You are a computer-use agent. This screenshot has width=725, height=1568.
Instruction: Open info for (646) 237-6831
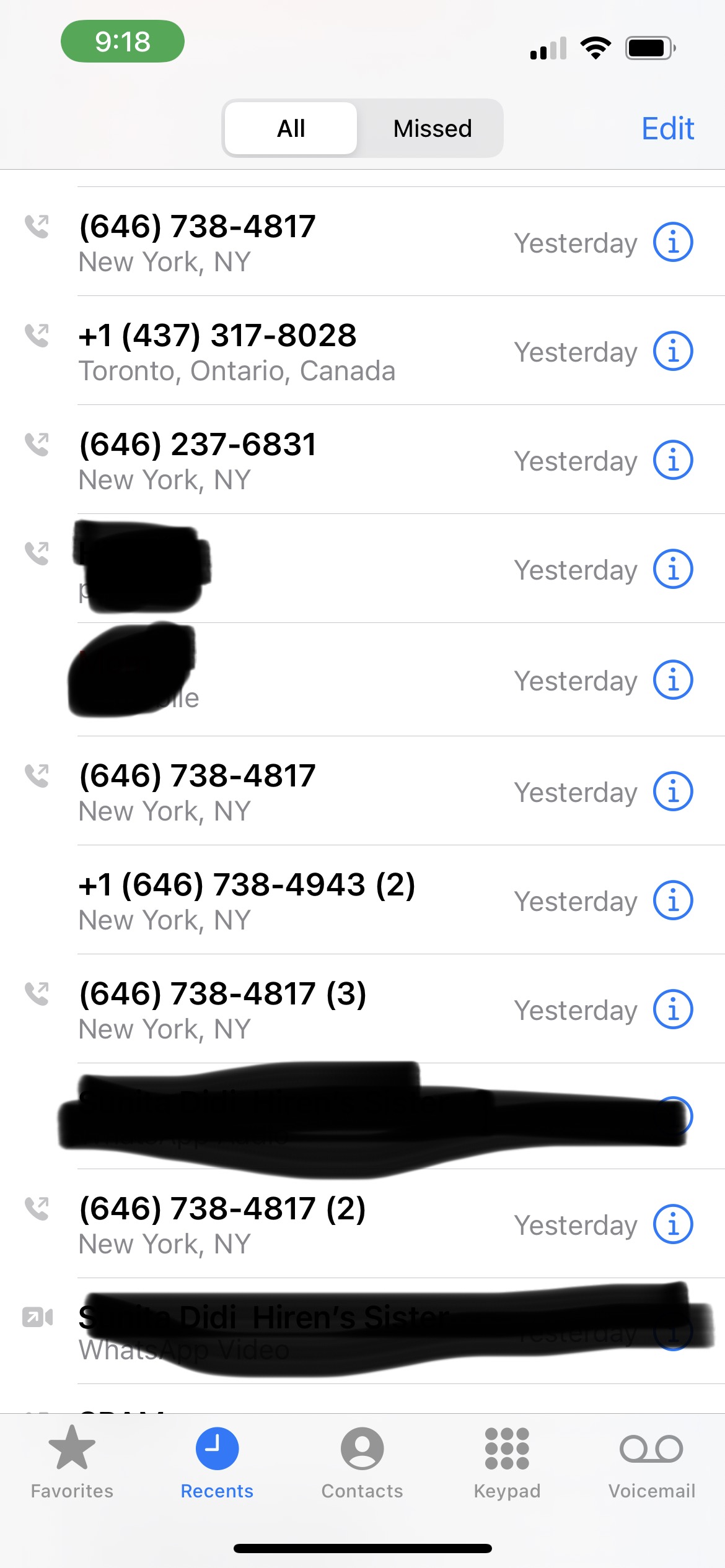(x=672, y=461)
